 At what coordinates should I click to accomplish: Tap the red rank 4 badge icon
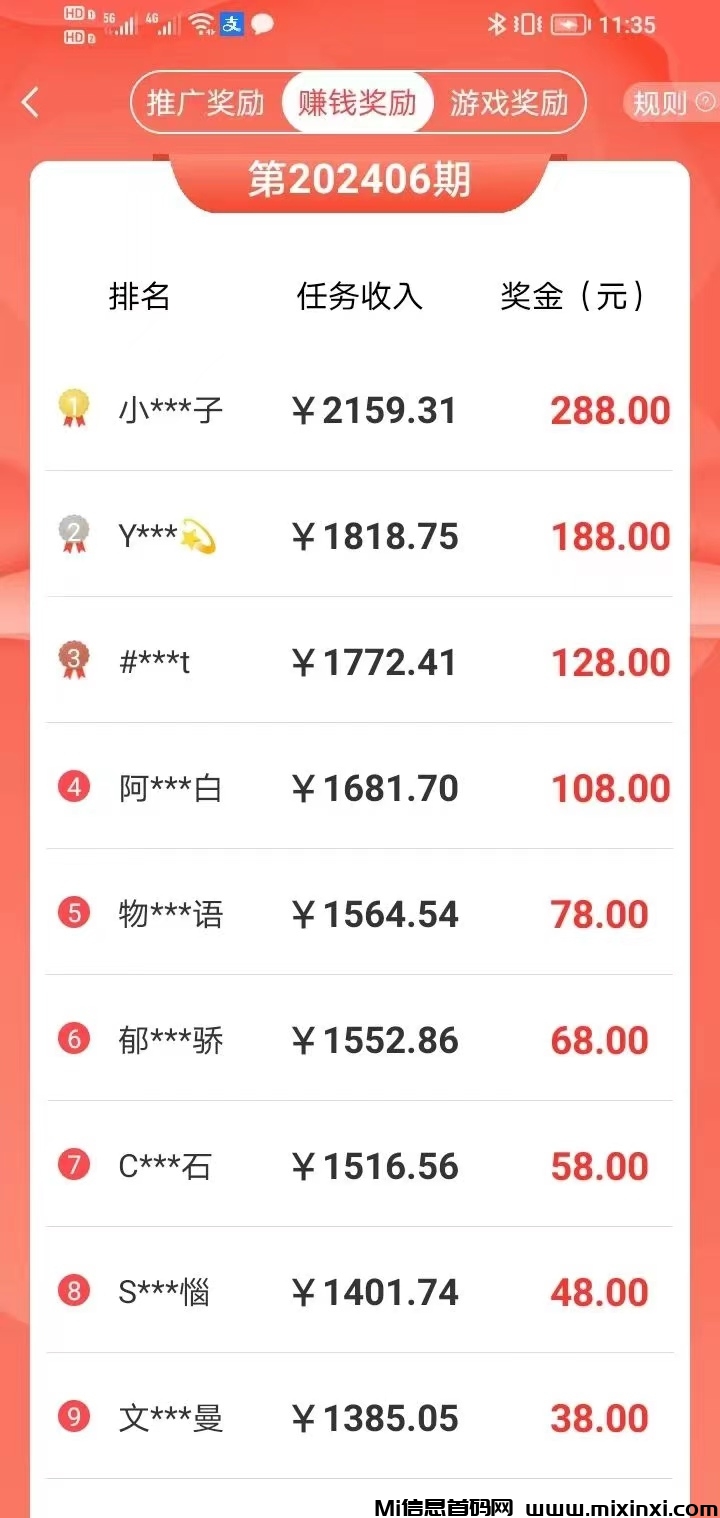73,788
